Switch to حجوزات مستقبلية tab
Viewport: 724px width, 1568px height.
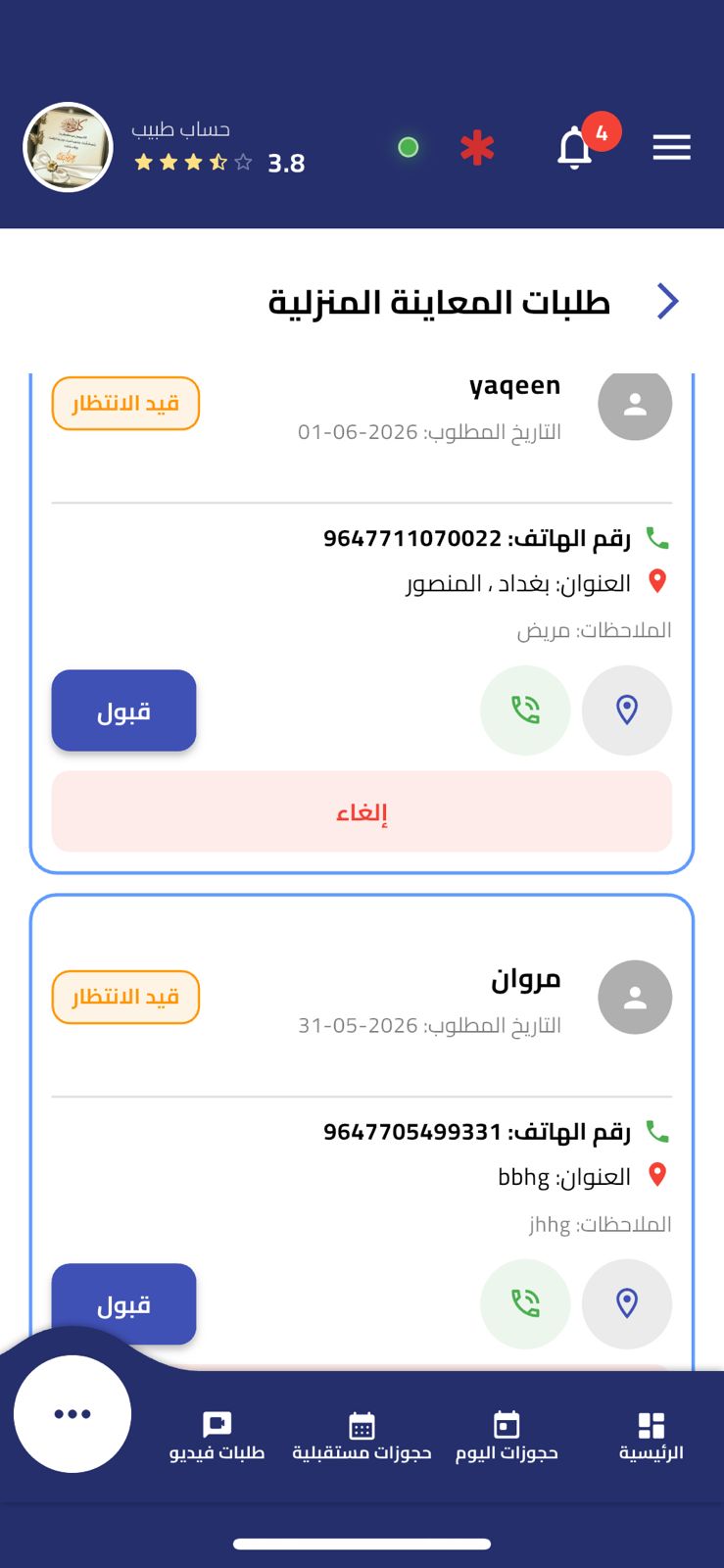point(362,1437)
